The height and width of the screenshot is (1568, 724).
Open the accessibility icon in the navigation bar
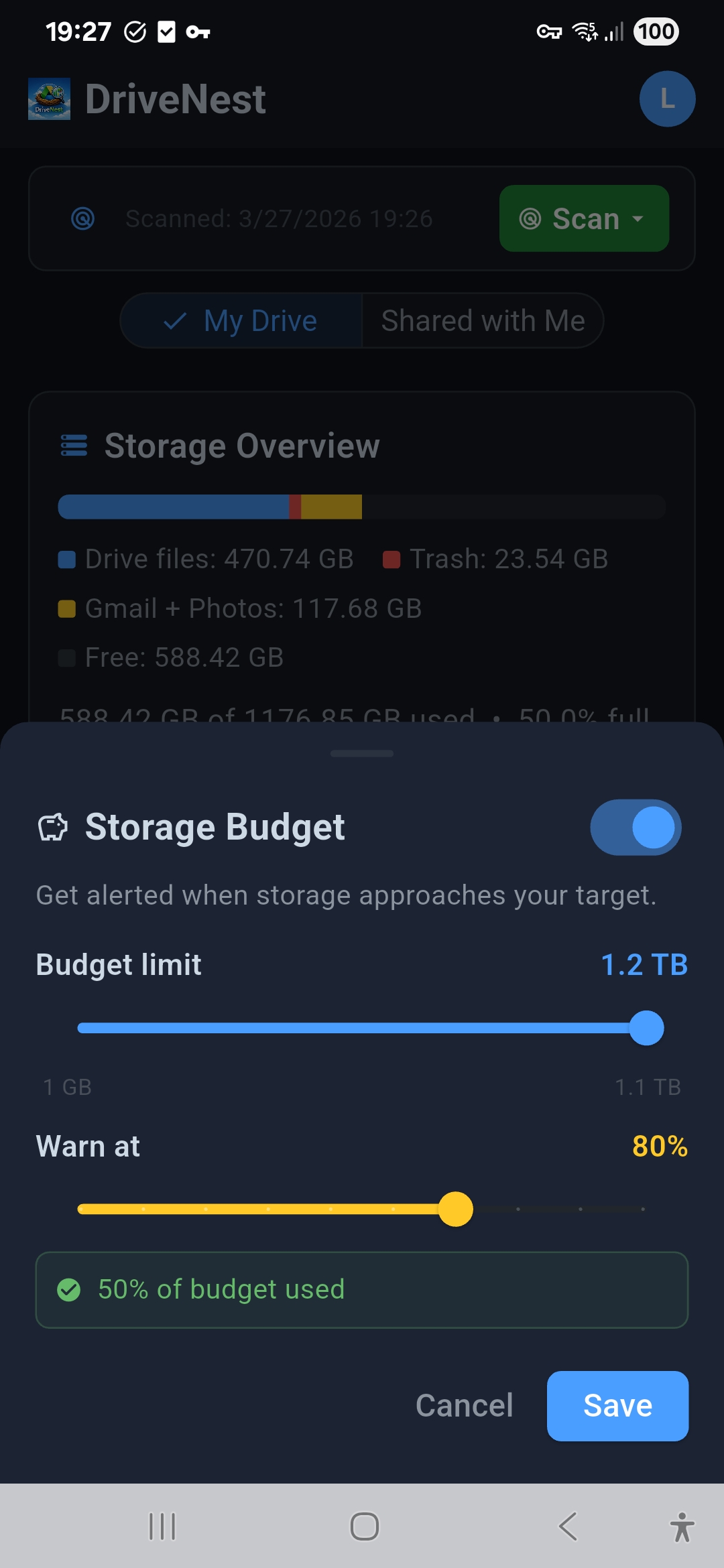tap(681, 1527)
